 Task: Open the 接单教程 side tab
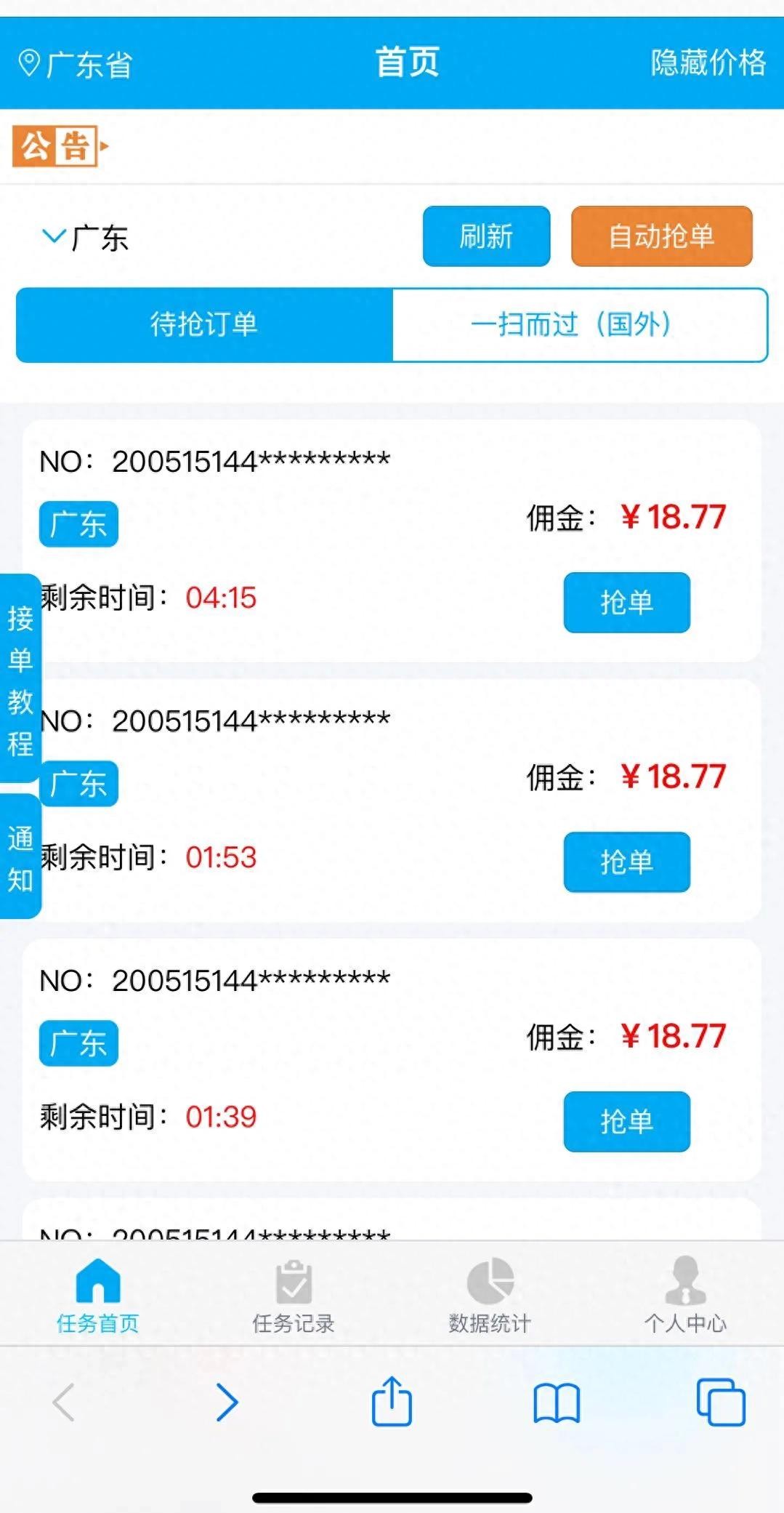pos(20,679)
